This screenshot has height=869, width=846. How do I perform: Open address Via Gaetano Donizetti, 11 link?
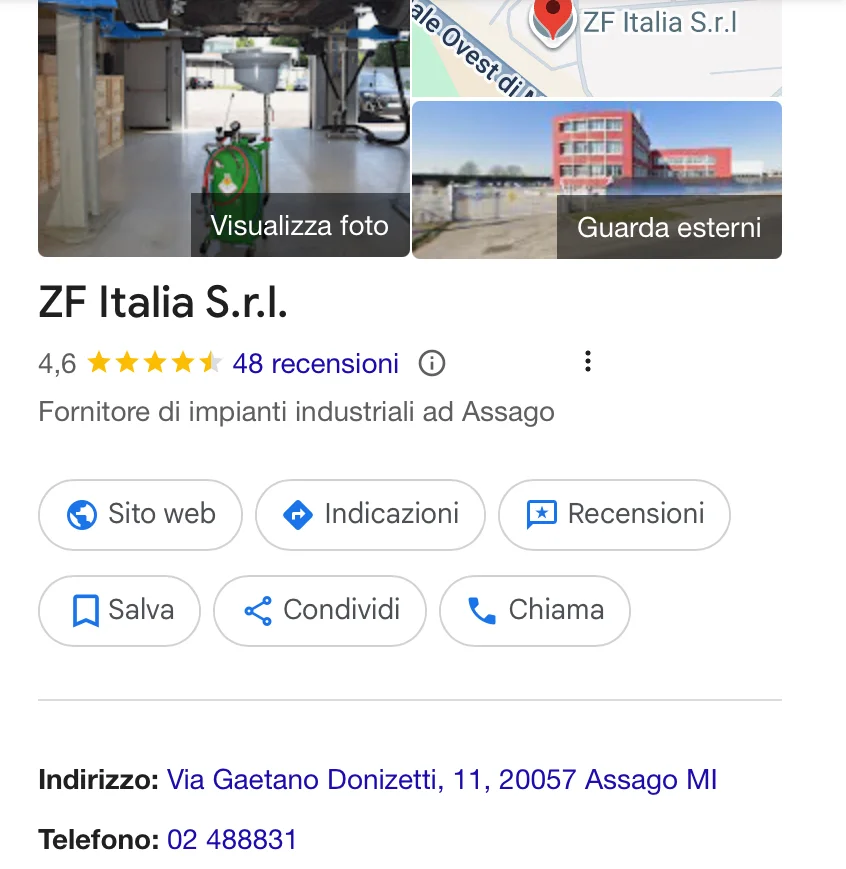pos(441,780)
